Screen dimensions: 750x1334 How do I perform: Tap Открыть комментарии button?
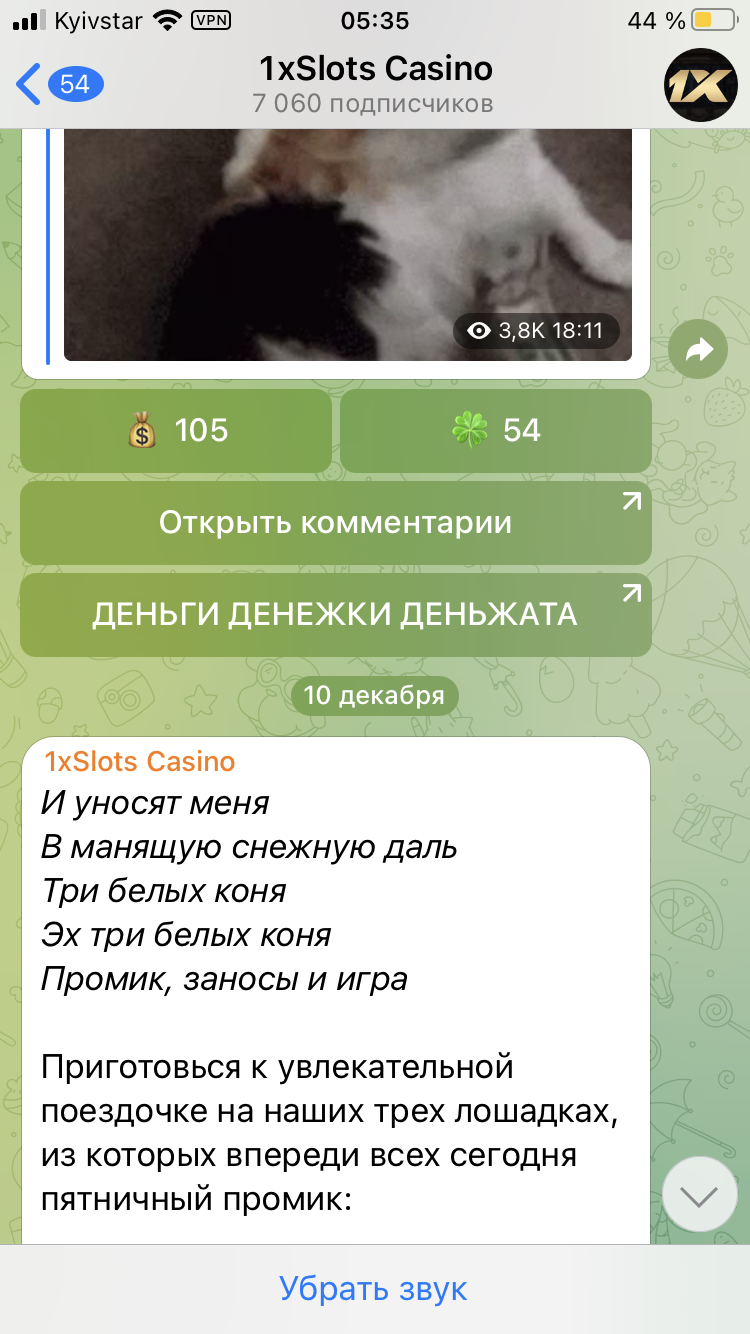pyautogui.click(x=335, y=523)
